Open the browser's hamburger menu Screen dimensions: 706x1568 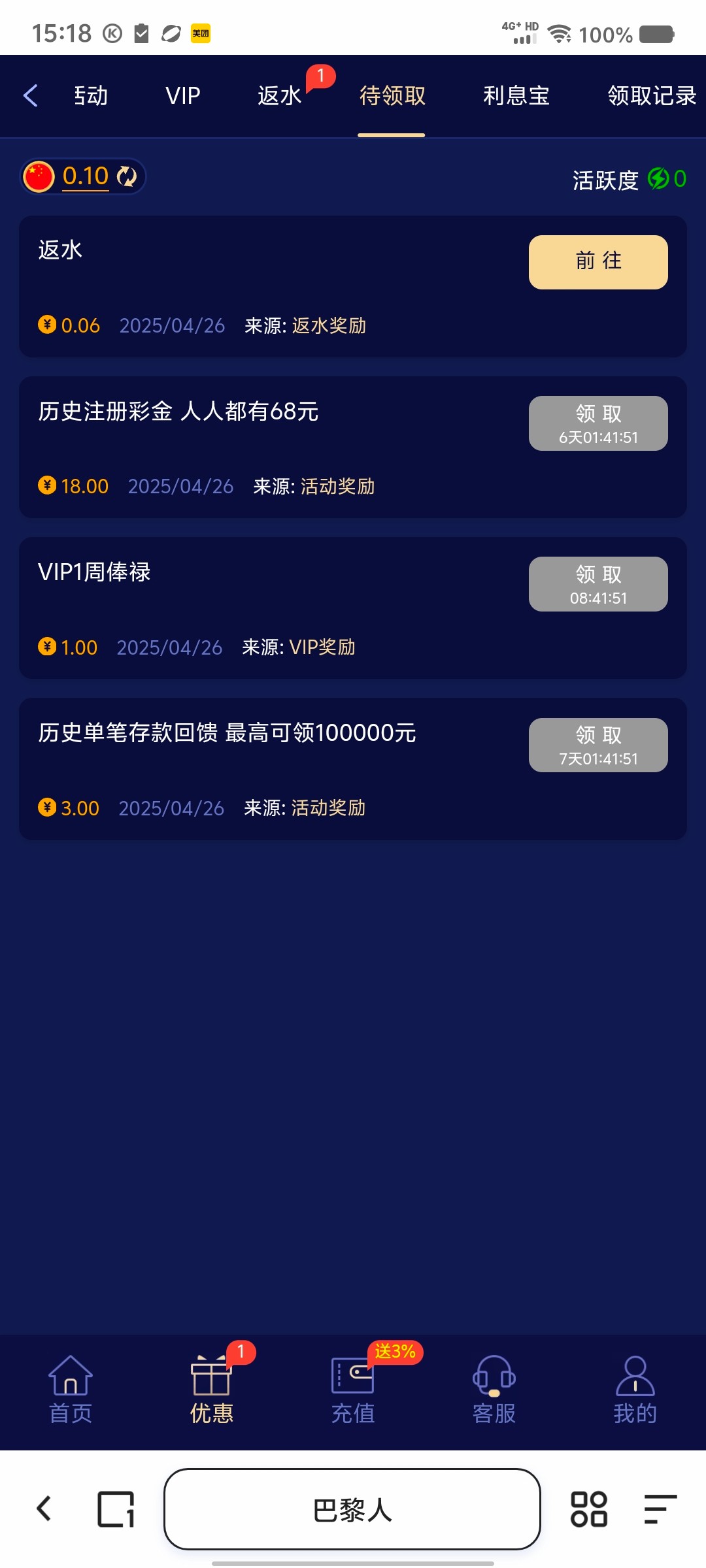(x=660, y=1509)
